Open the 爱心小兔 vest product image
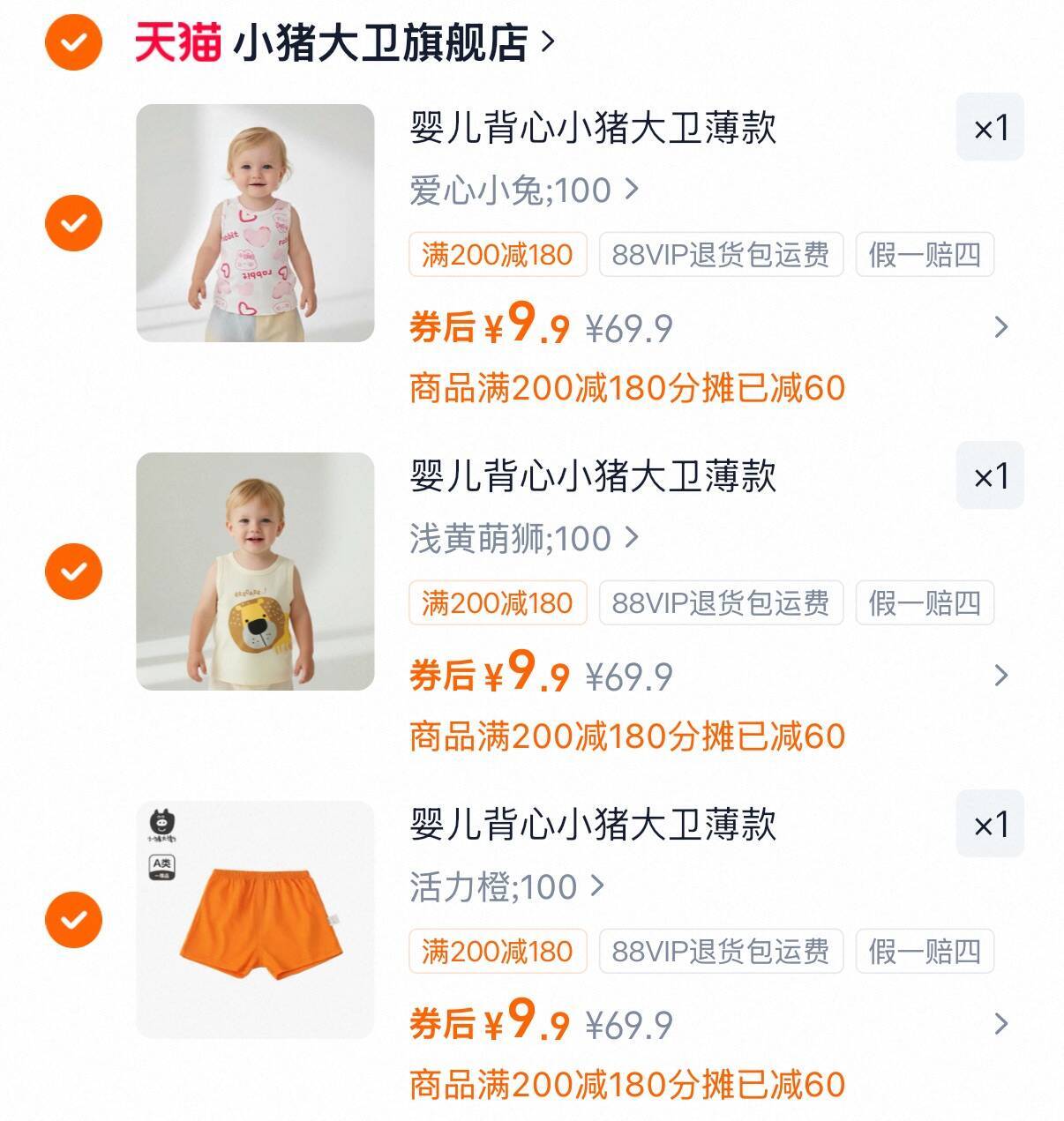Viewport: 1064px width, 1121px height. [x=255, y=223]
